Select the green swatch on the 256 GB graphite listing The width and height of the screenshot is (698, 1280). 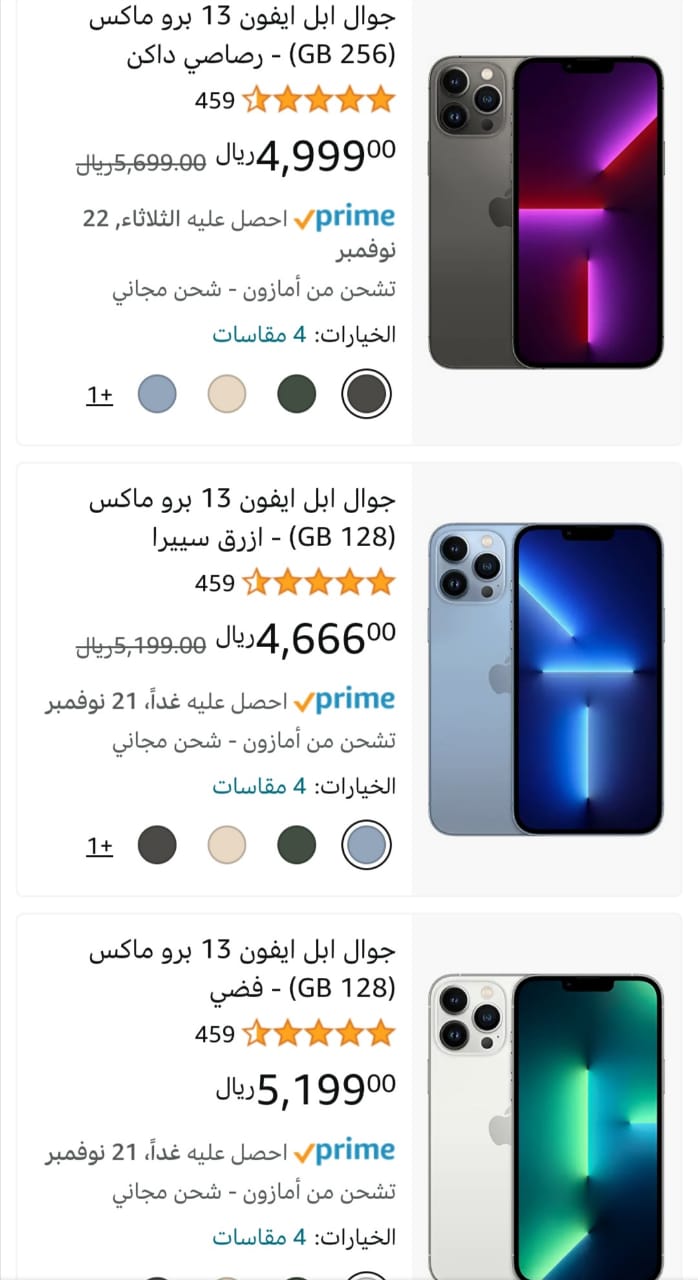coord(296,394)
